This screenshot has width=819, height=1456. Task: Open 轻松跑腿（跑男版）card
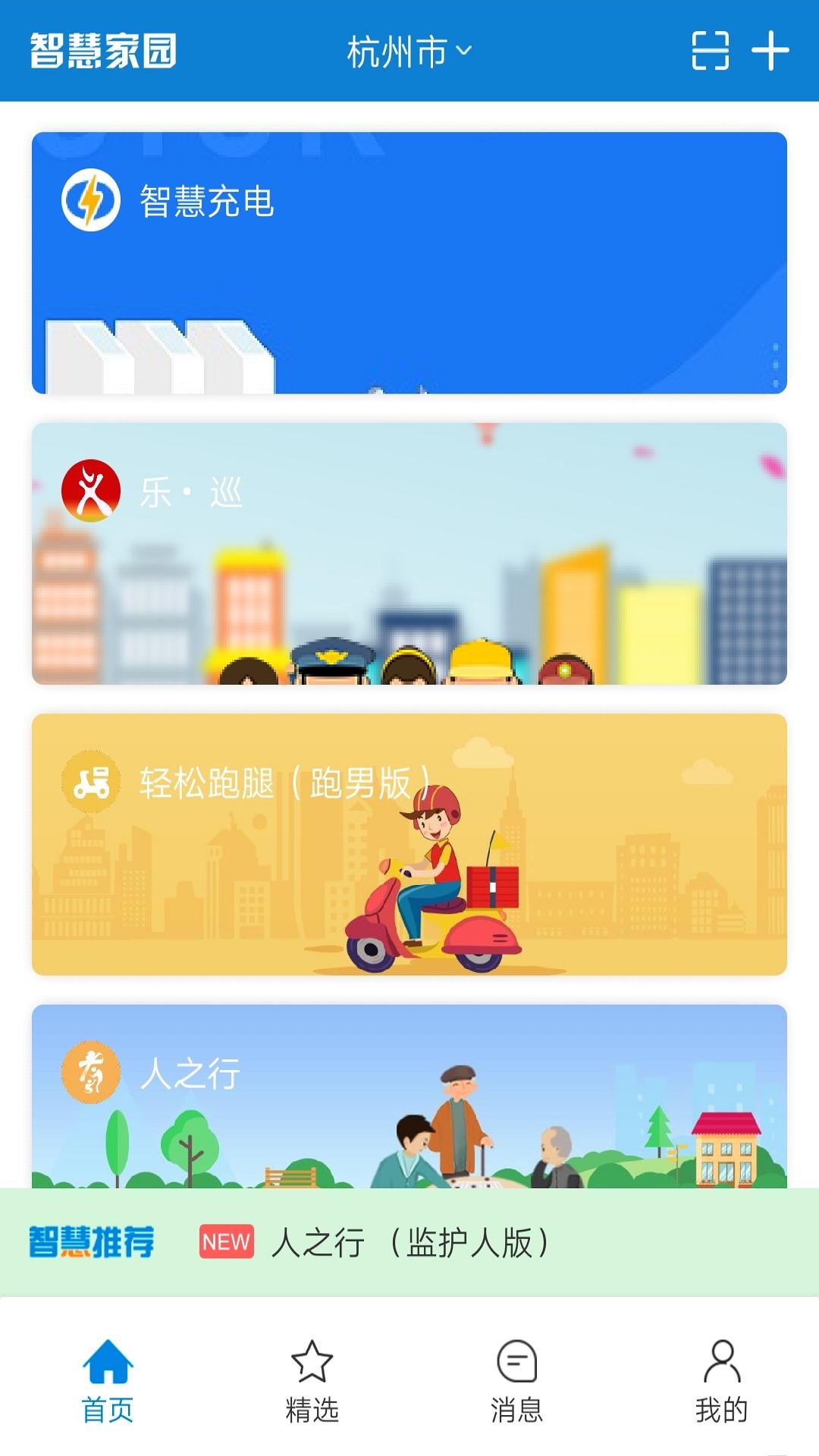(409, 844)
